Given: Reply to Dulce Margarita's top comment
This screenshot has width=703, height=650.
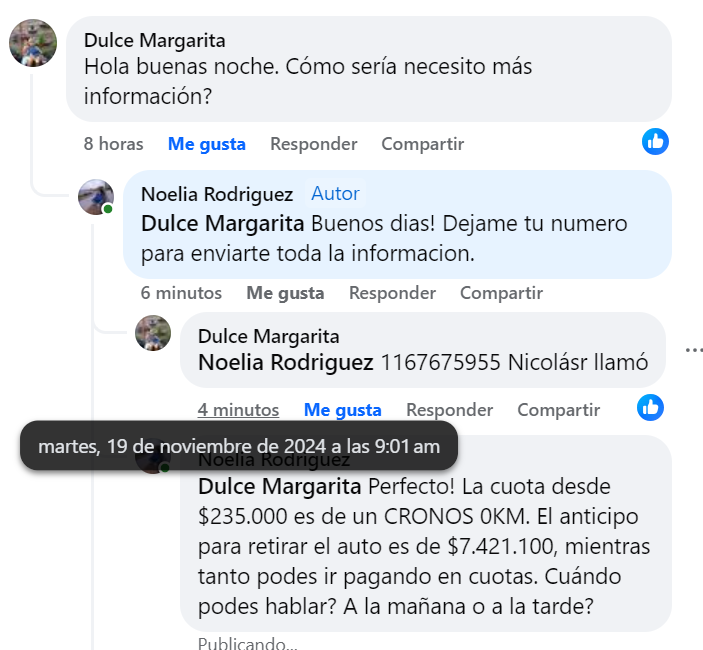Looking at the screenshot, I should point(313,144).
